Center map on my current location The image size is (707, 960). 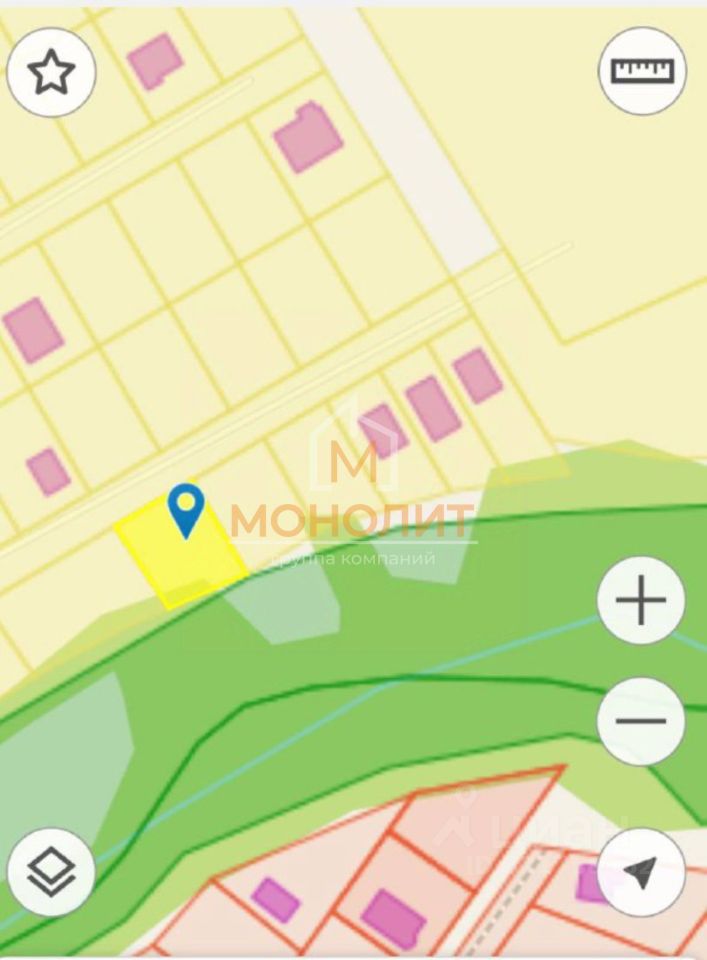pyautogui.click(x=641, y=871)
